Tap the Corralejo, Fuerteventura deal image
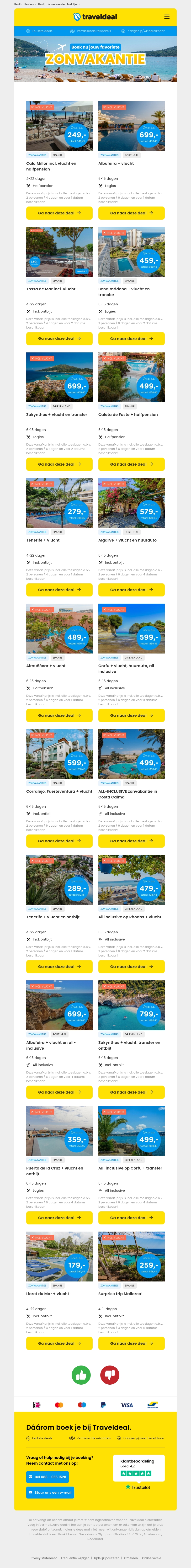The image size is (191, 1568). click(59, 754)
